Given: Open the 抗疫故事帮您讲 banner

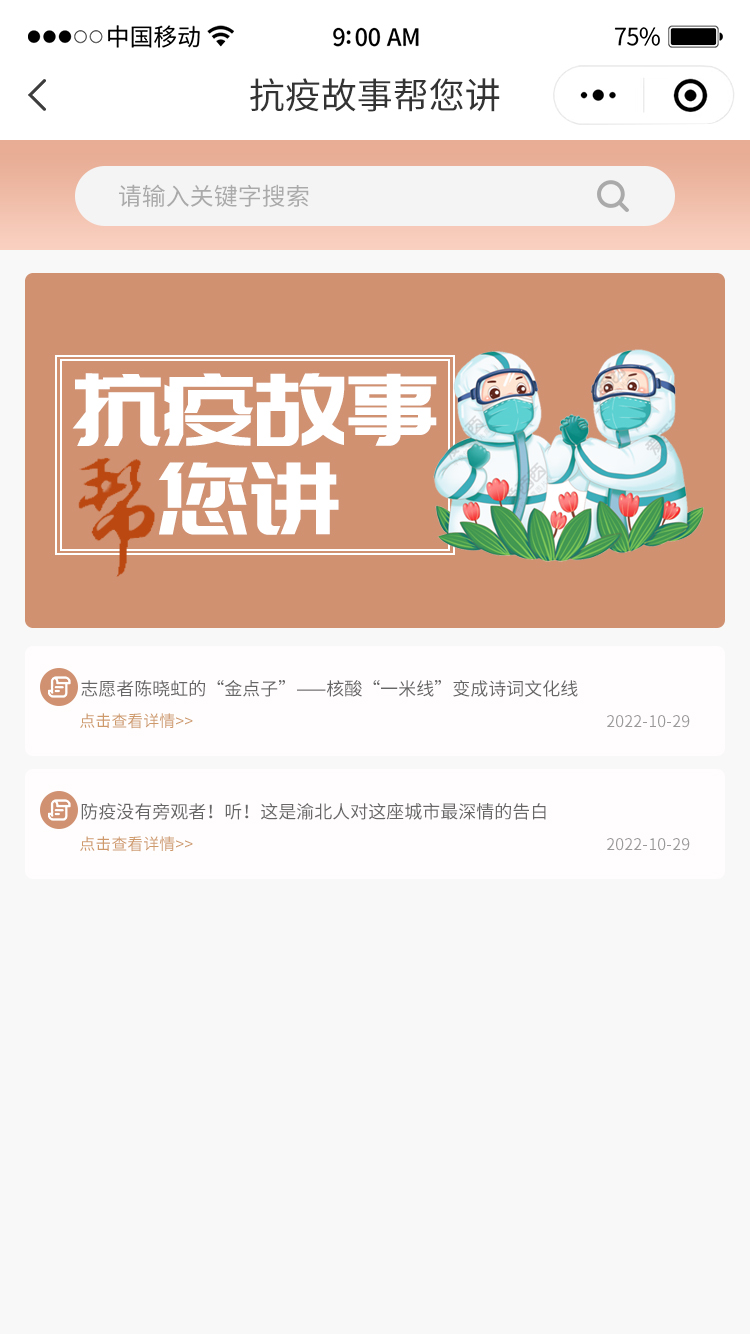Looking at the screenshot, I should pyautogui.click(x=375, y=450).
